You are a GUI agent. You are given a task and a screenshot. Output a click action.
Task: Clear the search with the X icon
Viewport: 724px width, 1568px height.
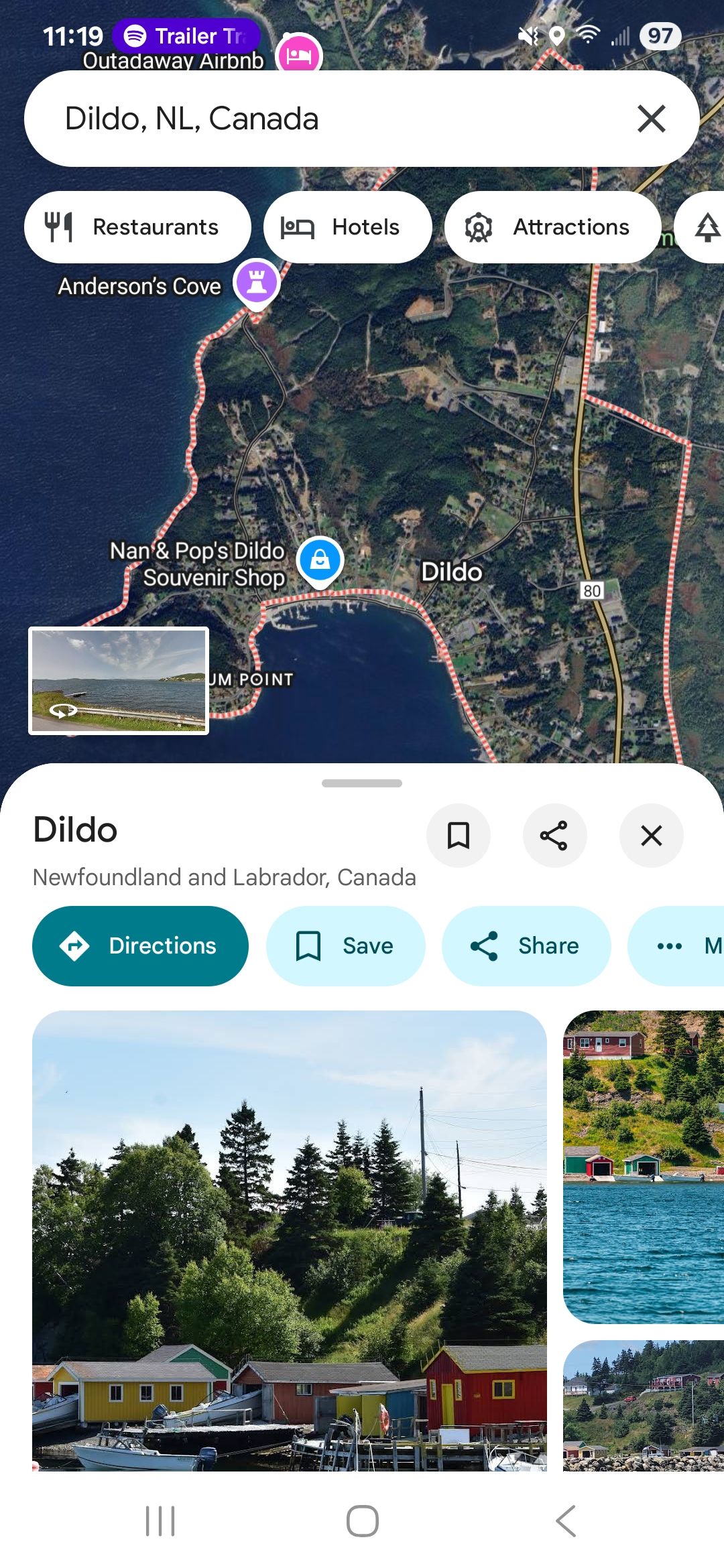(x=651, y=119)
